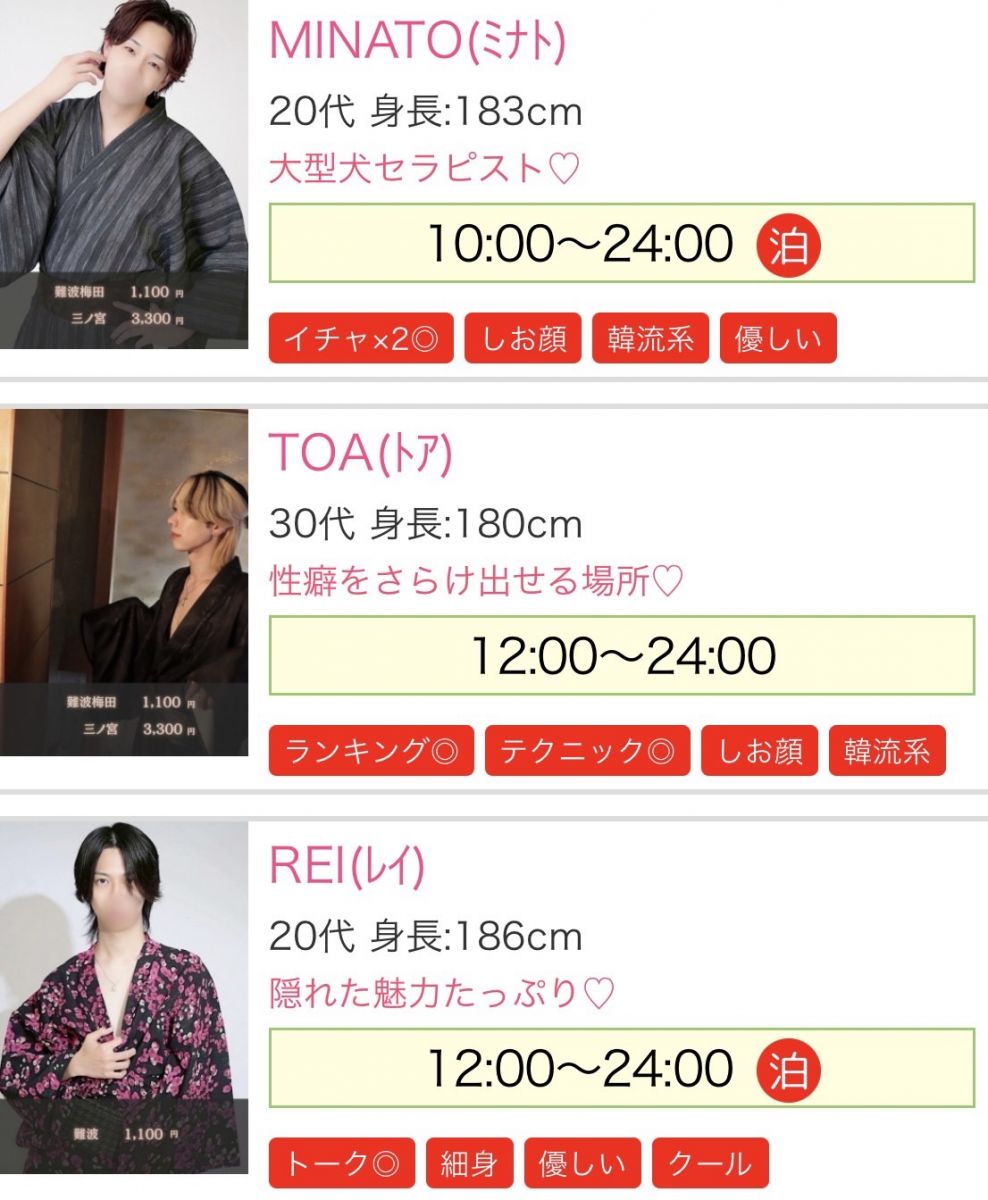This screenshot has width=988, height=1200.
Task: Open TOA's profile photo
Action: [124, 582]
